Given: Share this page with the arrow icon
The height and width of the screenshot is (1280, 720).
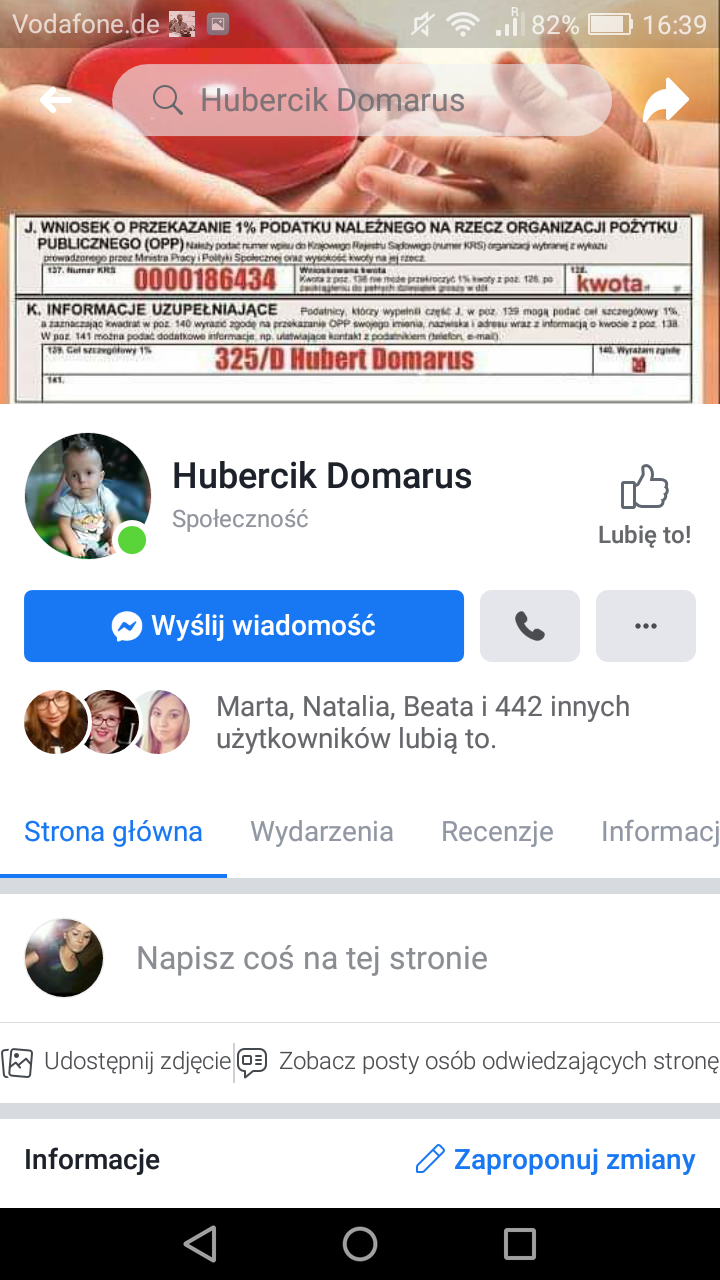Looking at the screenshot, I should click(x=666, y=100).
